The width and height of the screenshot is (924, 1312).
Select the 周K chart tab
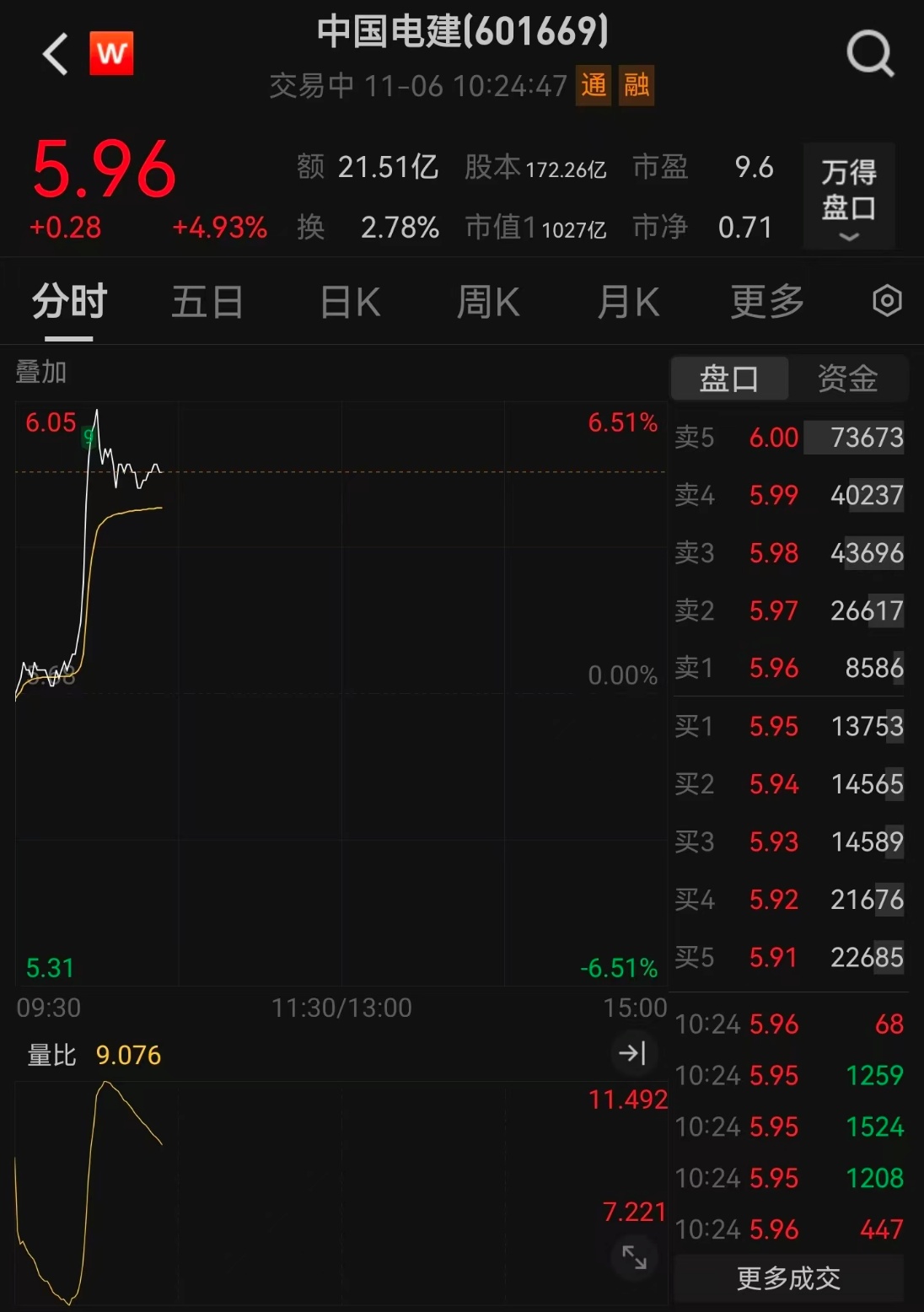click(487, 302)
